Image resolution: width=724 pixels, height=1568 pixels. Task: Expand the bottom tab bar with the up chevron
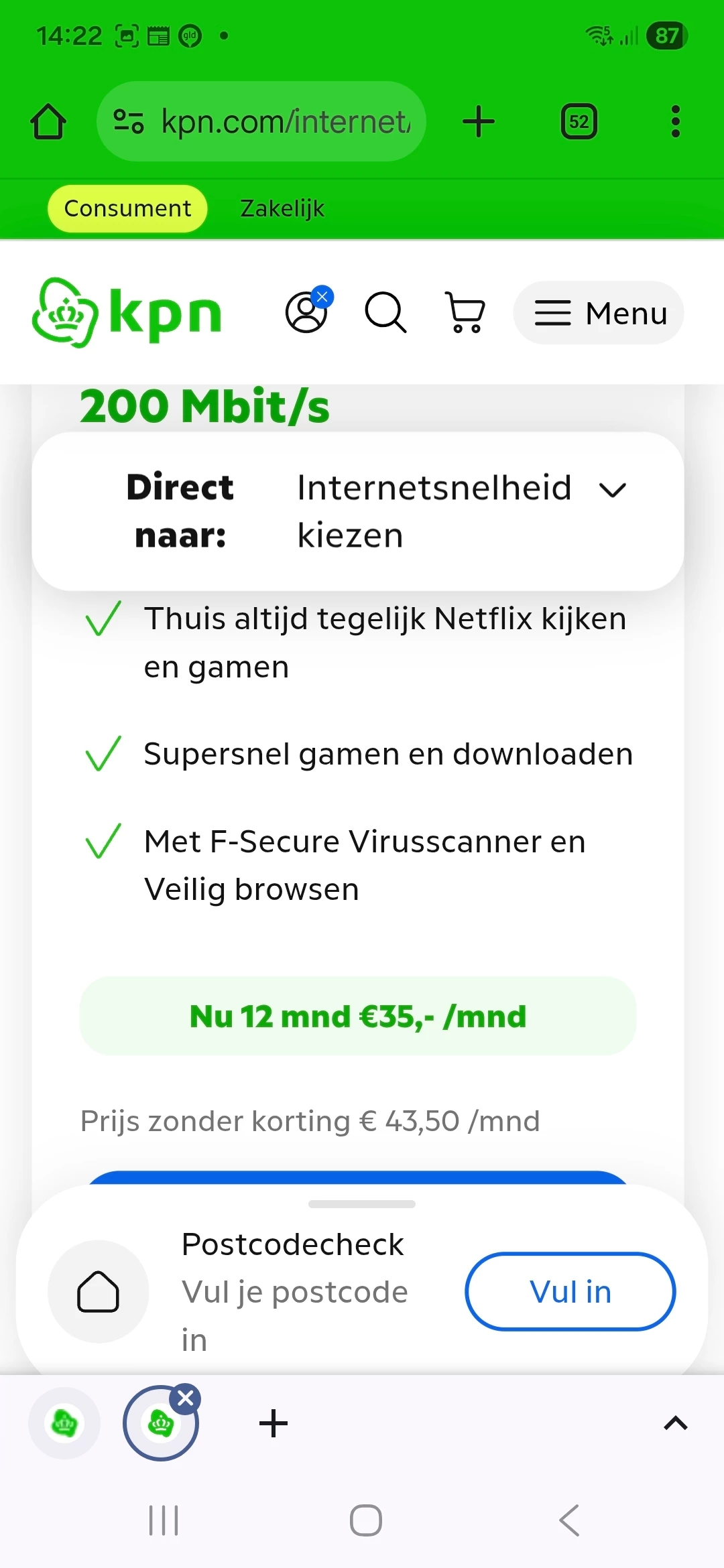pyautogui.click(x=676, y=1423)
